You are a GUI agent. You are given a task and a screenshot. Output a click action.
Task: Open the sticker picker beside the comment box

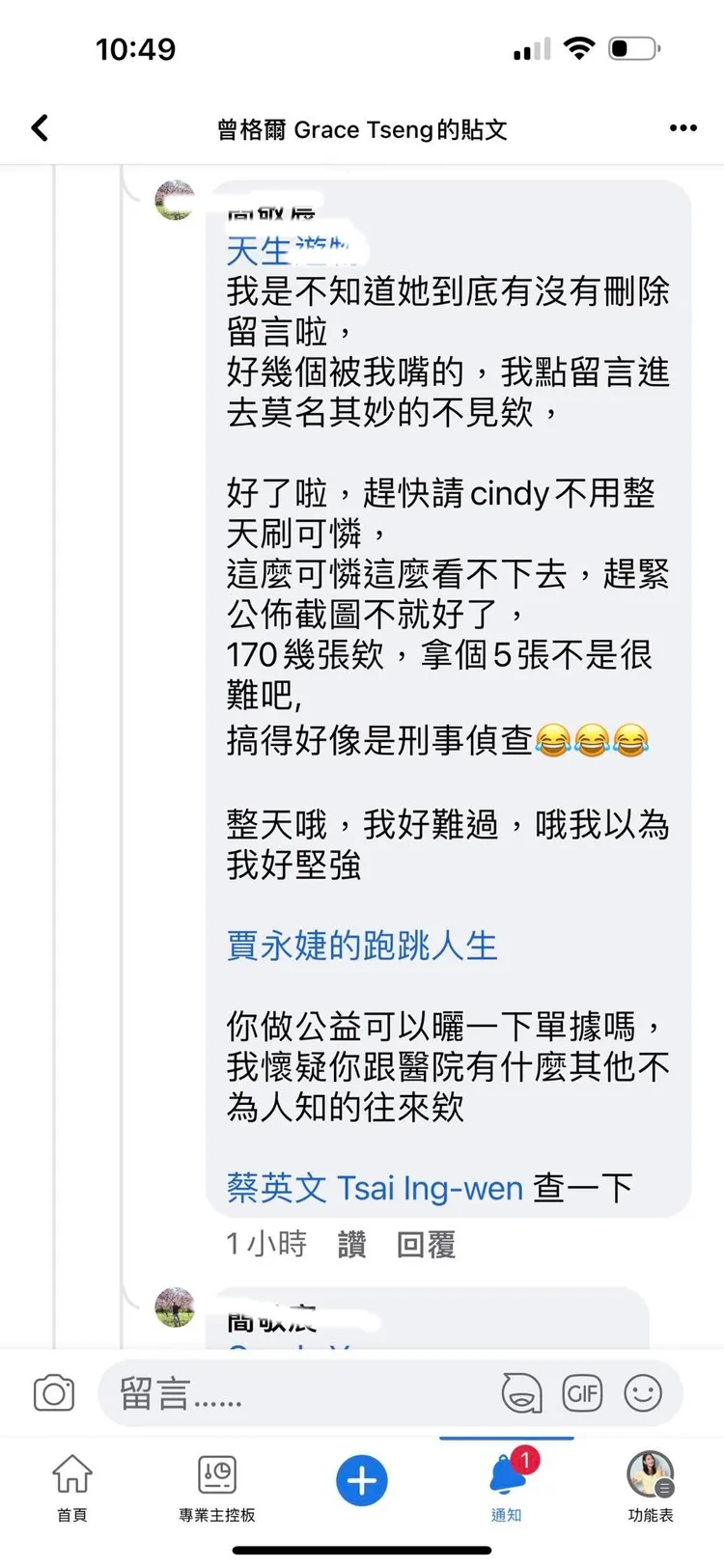pyautogui.click(x=522, y=1392)
